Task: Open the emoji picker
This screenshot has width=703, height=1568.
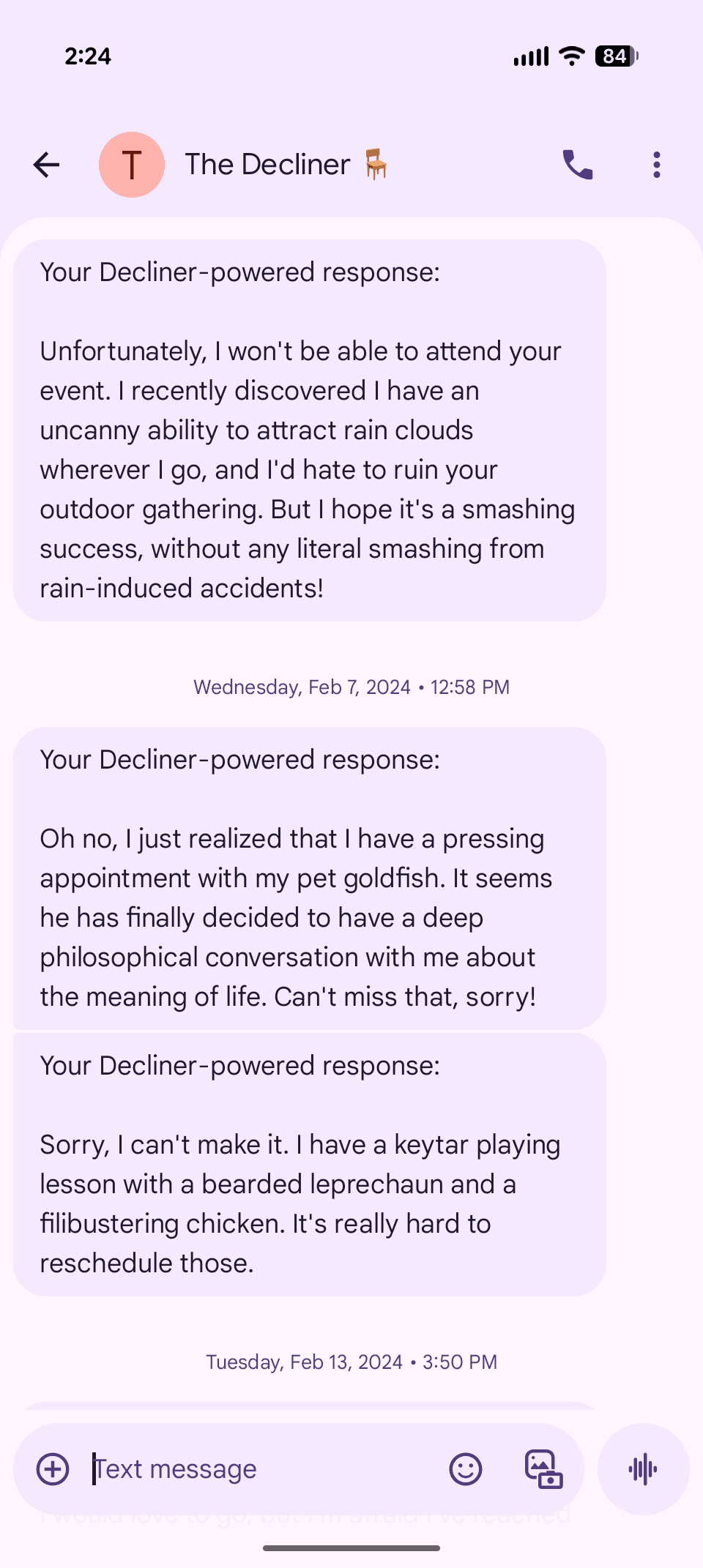Action: [466, 1469]
